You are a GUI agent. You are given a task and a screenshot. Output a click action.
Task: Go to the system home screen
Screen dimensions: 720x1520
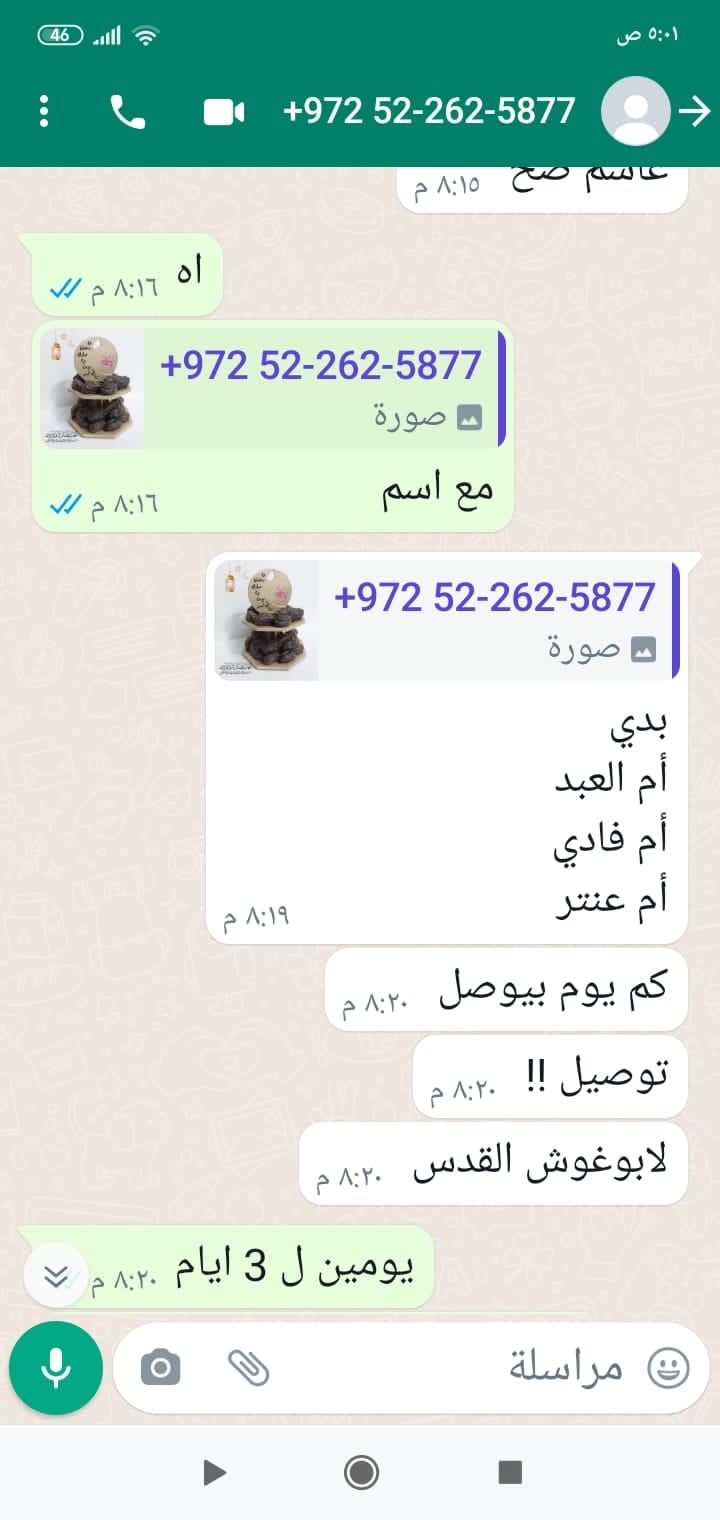360,1472
